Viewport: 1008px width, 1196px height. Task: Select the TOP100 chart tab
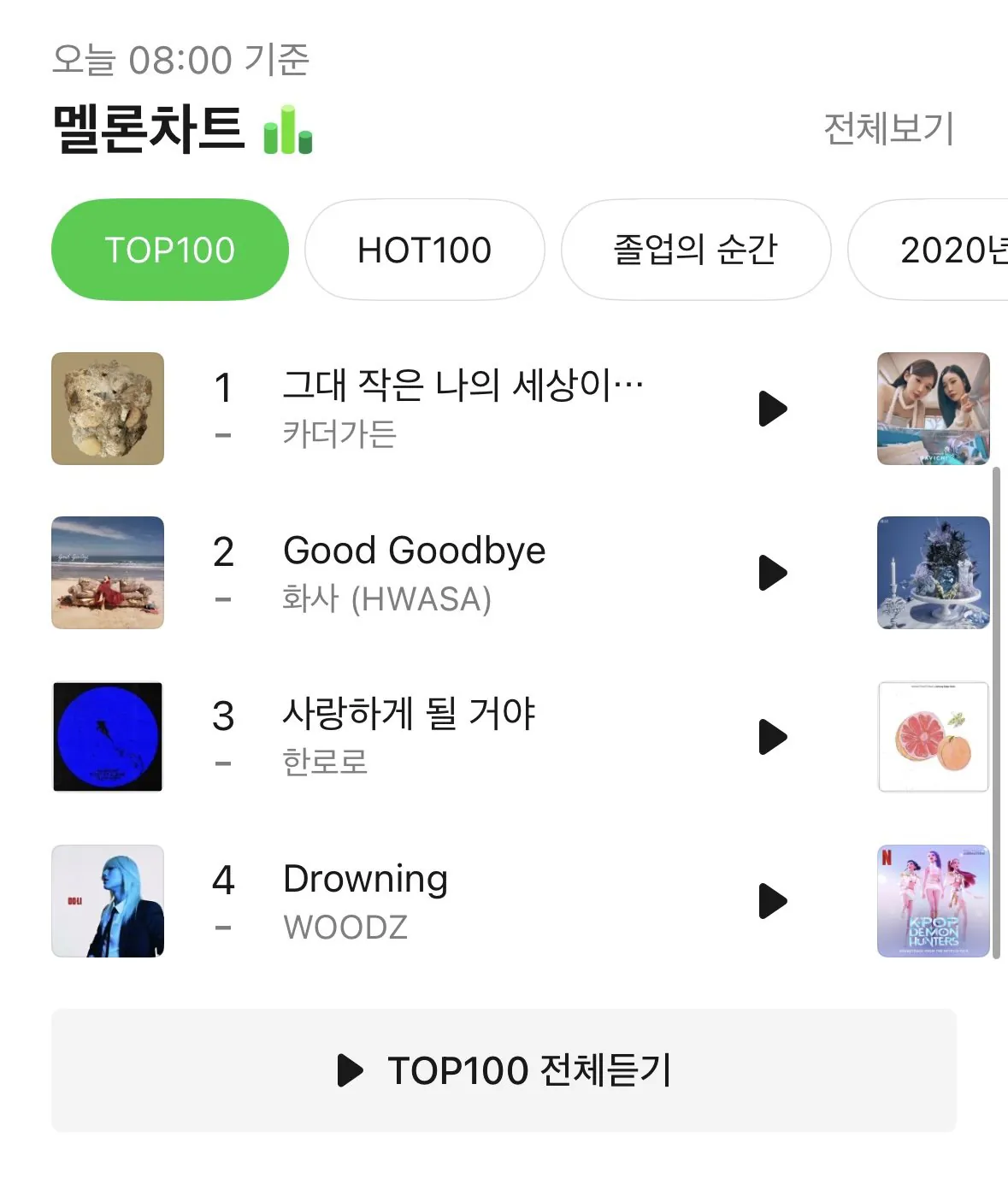click(170, 250)
